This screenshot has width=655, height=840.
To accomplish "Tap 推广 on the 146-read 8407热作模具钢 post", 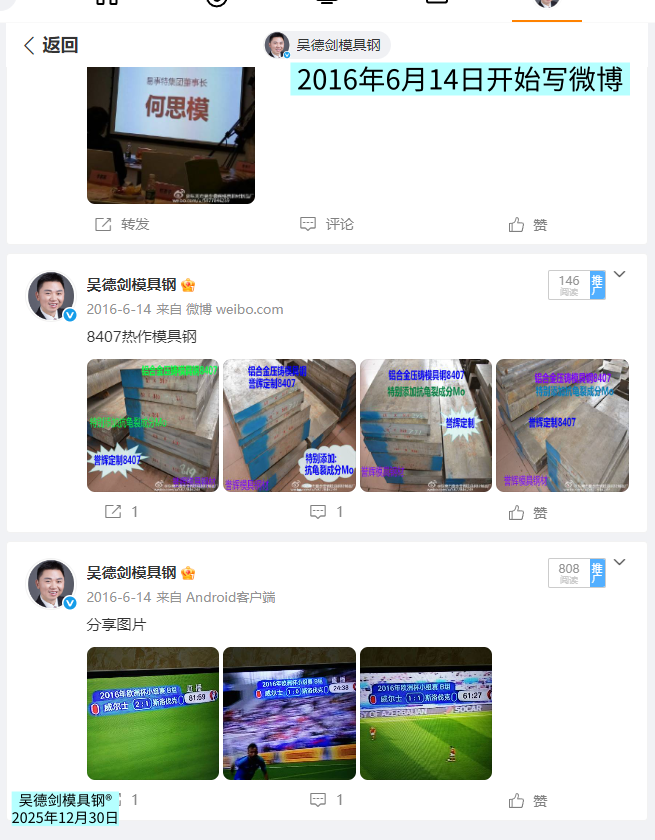I will pos(598,285).
